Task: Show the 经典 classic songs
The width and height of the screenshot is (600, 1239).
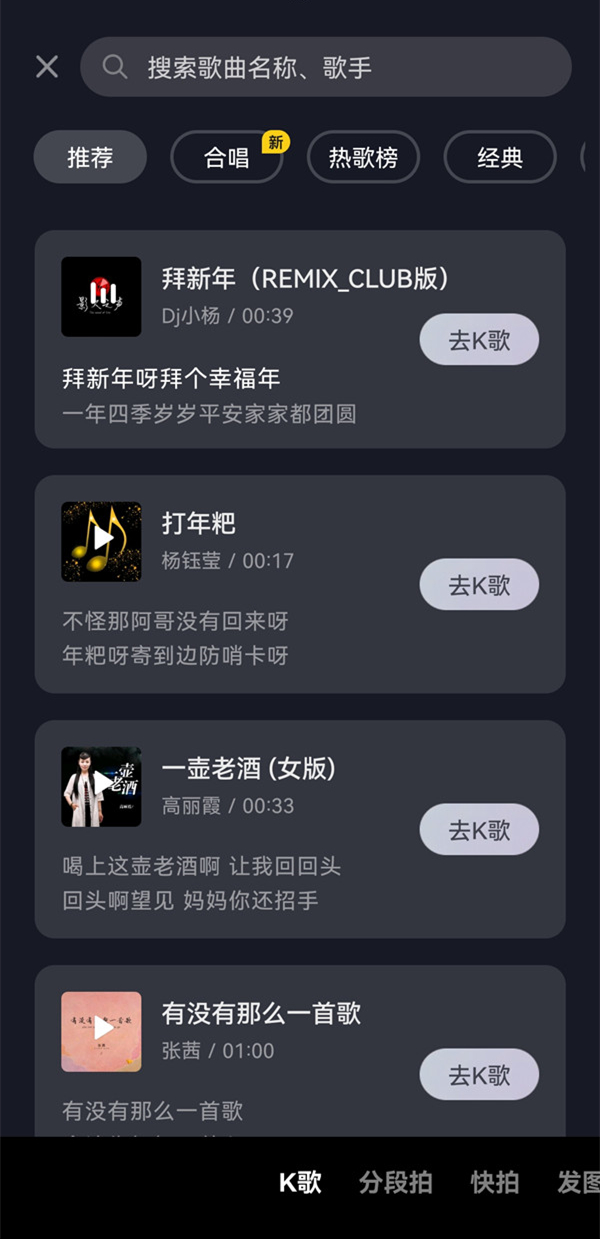Action: 500,157
